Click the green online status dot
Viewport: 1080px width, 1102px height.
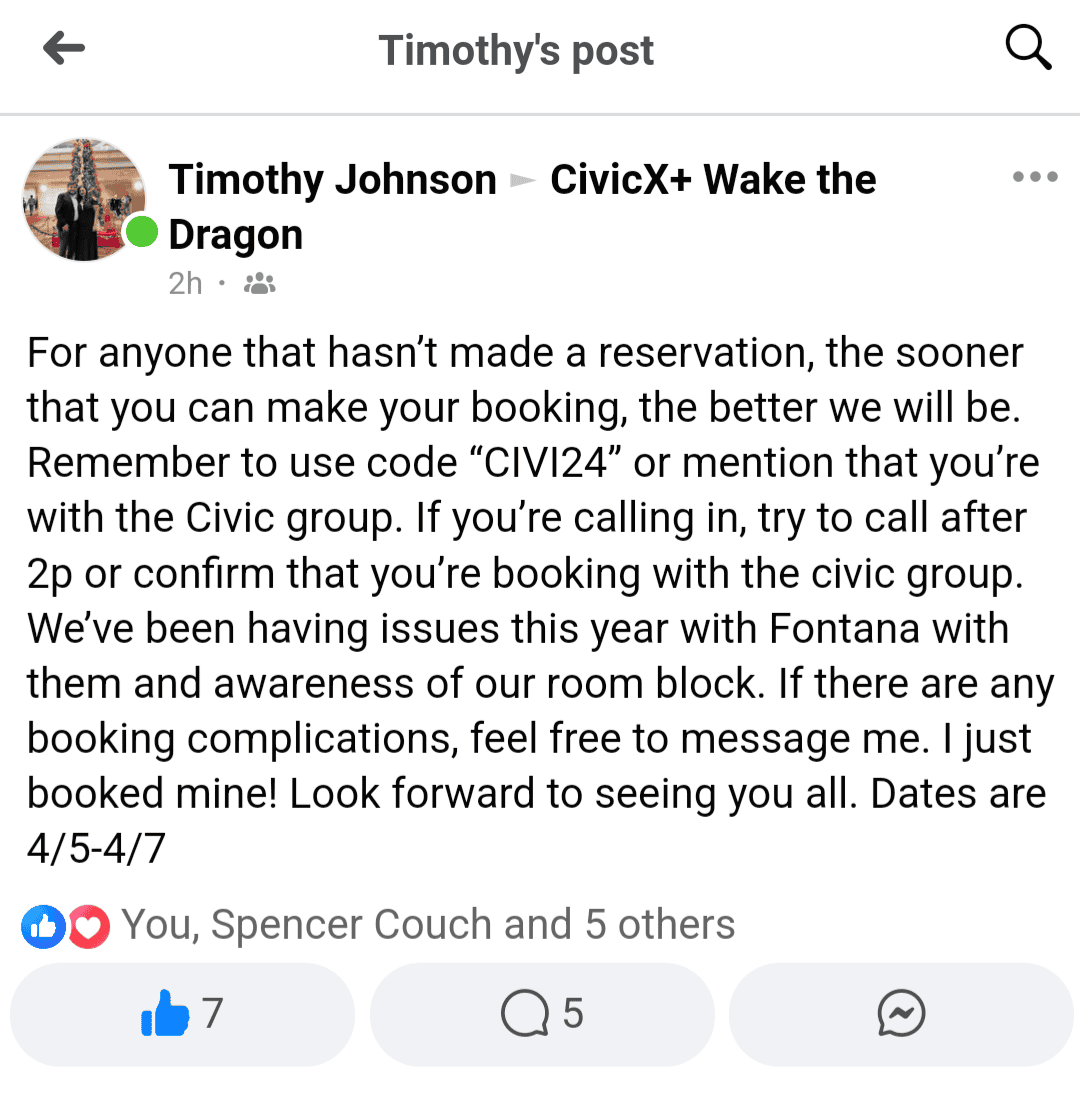coord(143,232)
